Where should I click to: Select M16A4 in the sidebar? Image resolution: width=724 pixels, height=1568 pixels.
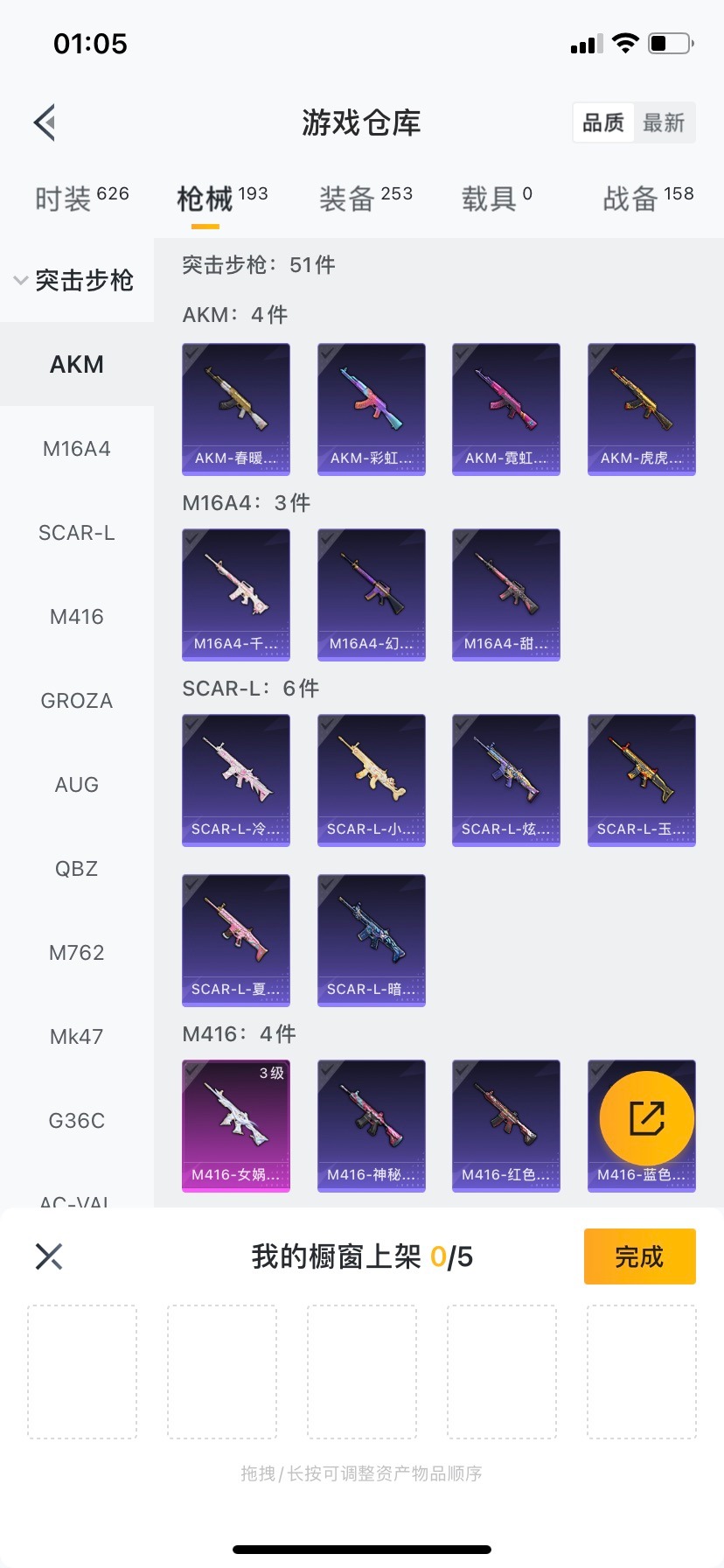(x=77, y=449)
